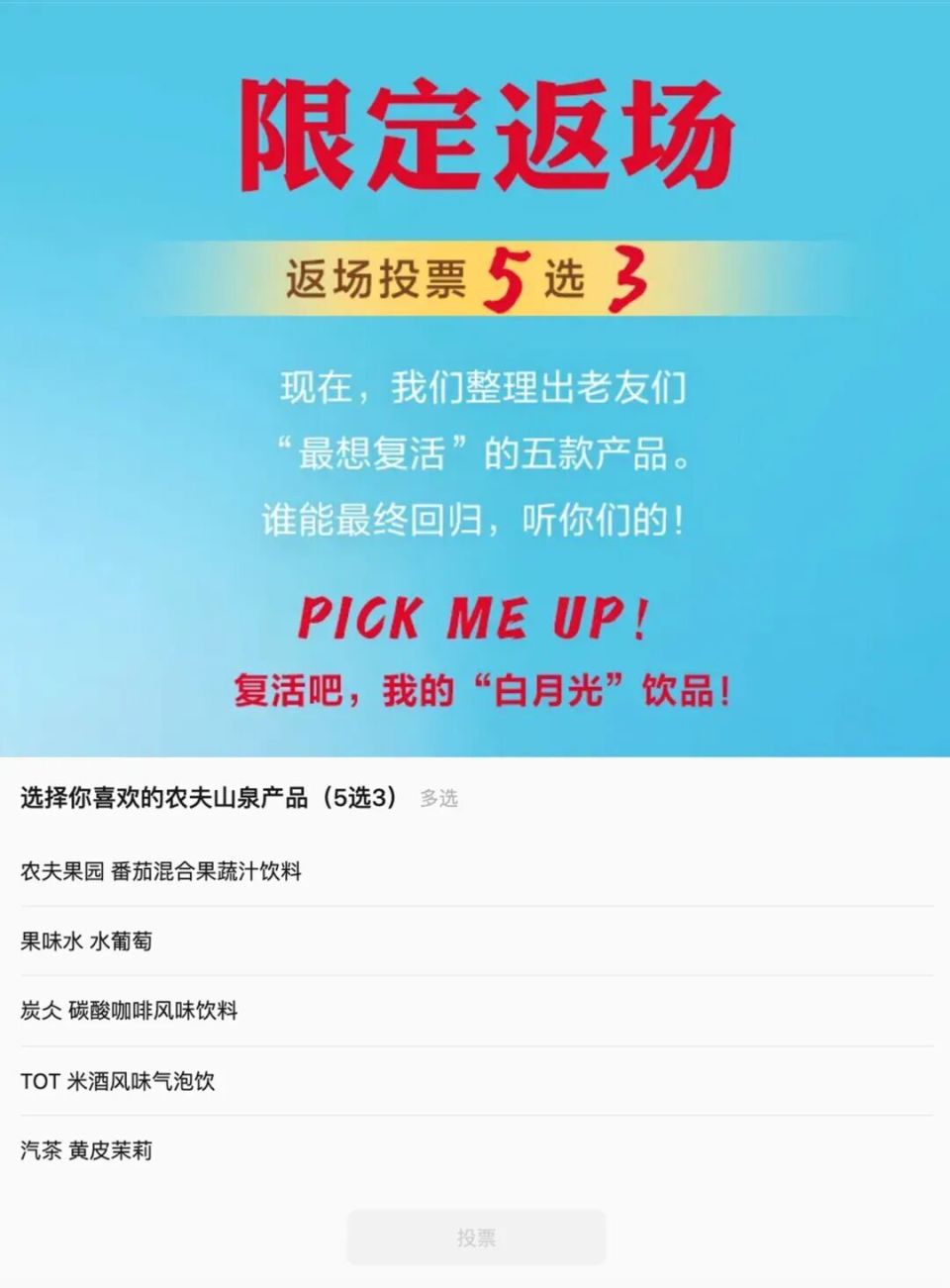Select 农夫果园 番茄混合果蔬汁饮料 option
This screenshot has height=1288, width=950.
[x=161, y=871]
